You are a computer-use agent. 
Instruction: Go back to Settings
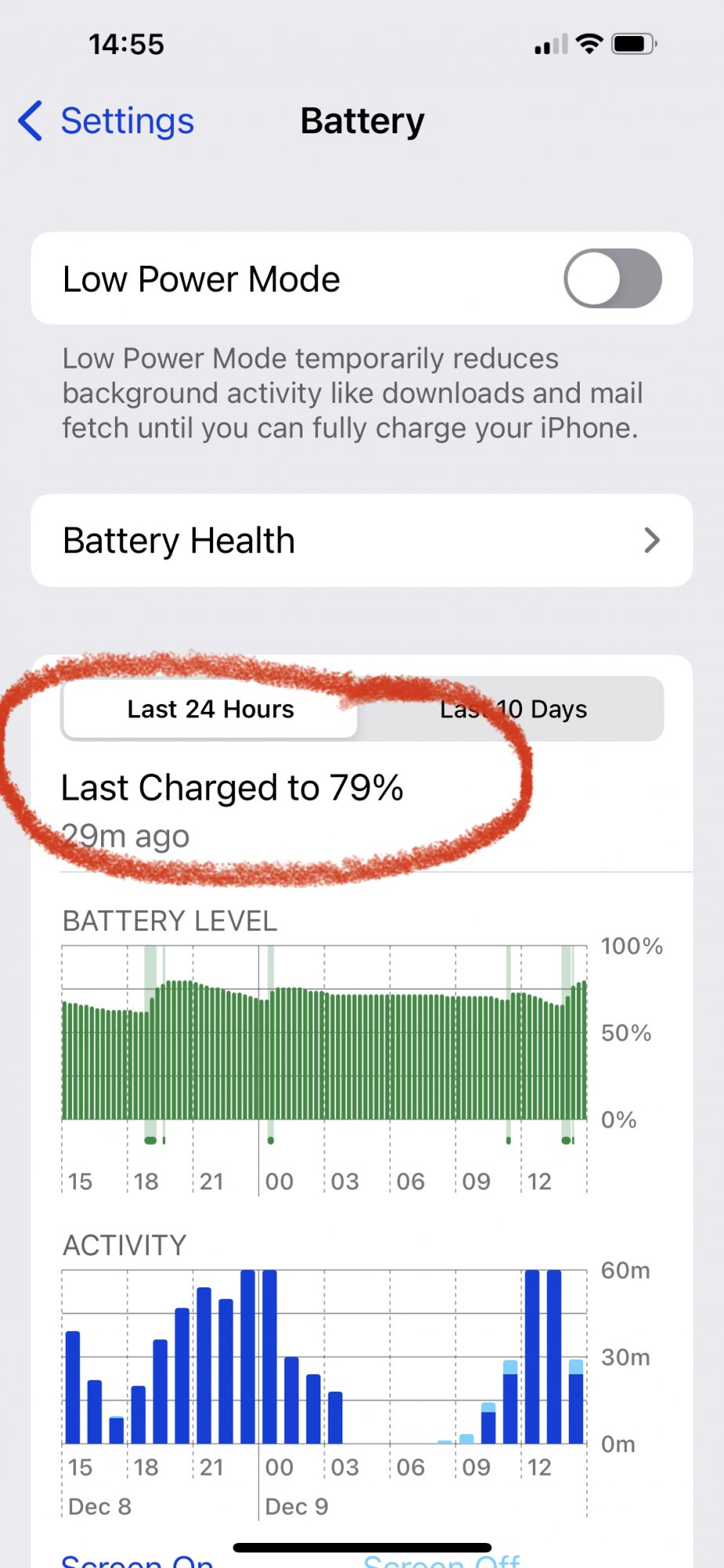pos(106,122)
